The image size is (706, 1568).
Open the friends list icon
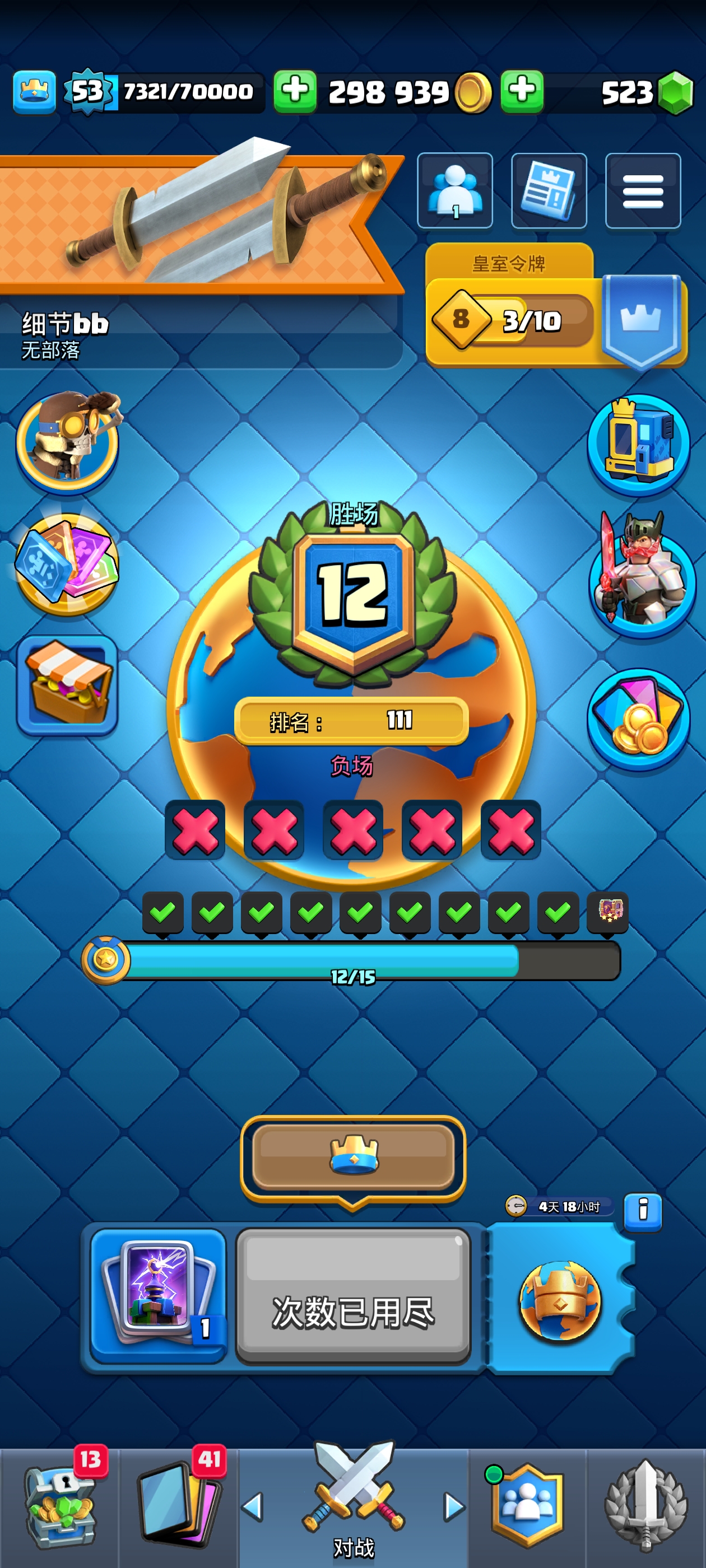pos(454,190)
